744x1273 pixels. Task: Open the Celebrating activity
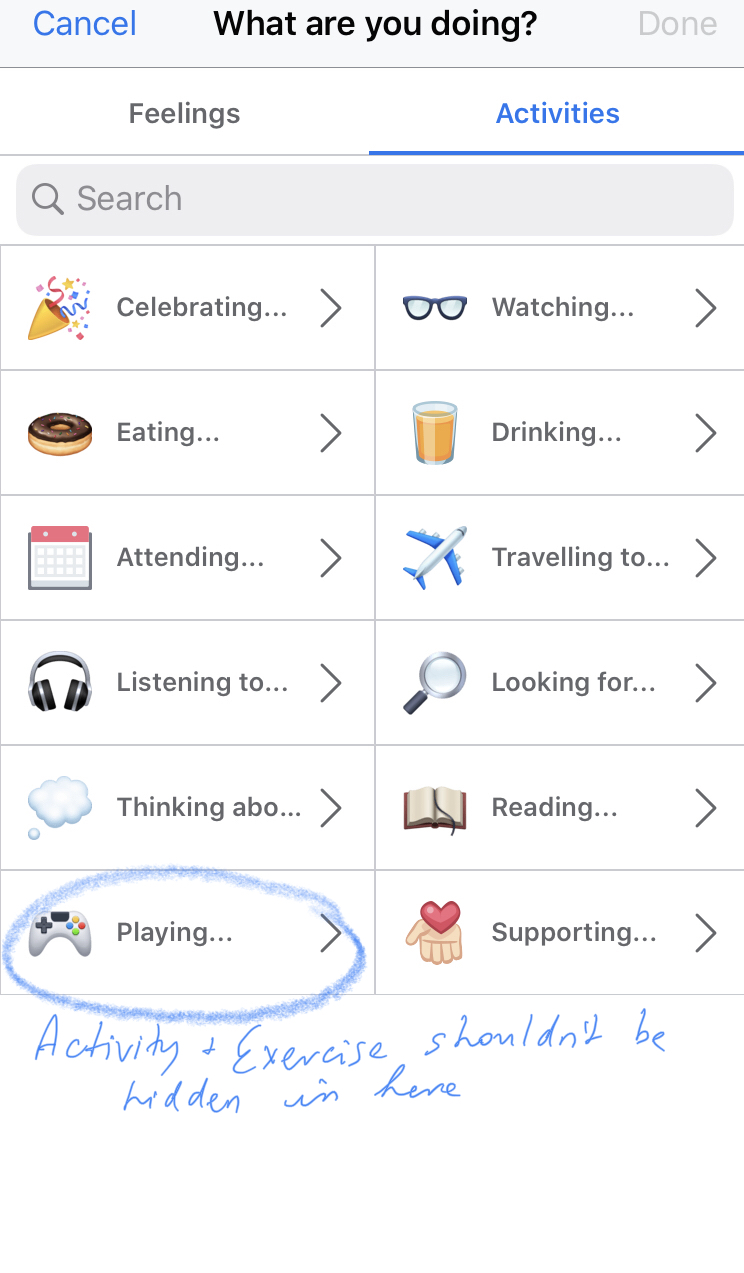click(x=187, y=308)
